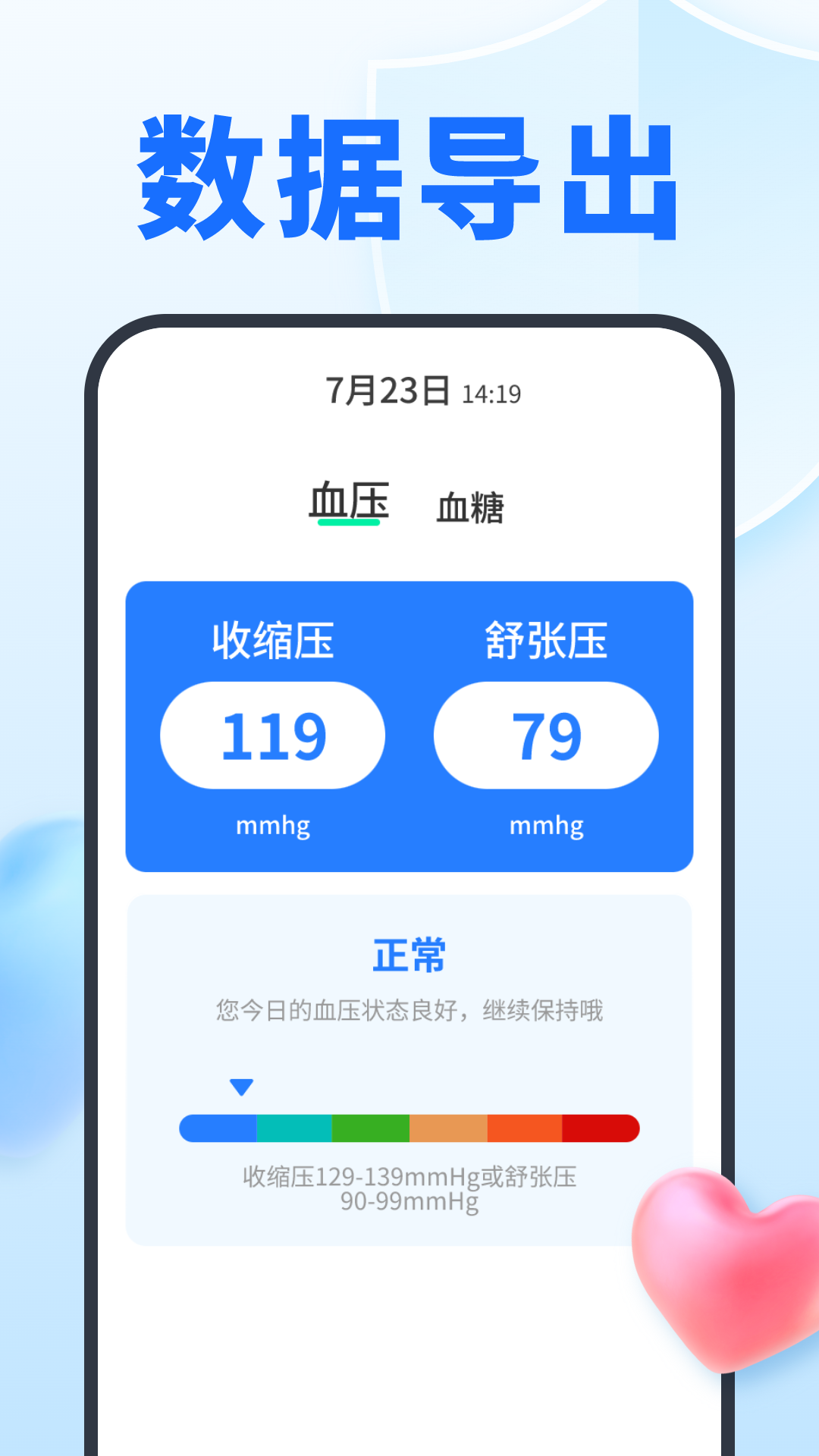Click the 收缩压 value 119

(274, 735)
